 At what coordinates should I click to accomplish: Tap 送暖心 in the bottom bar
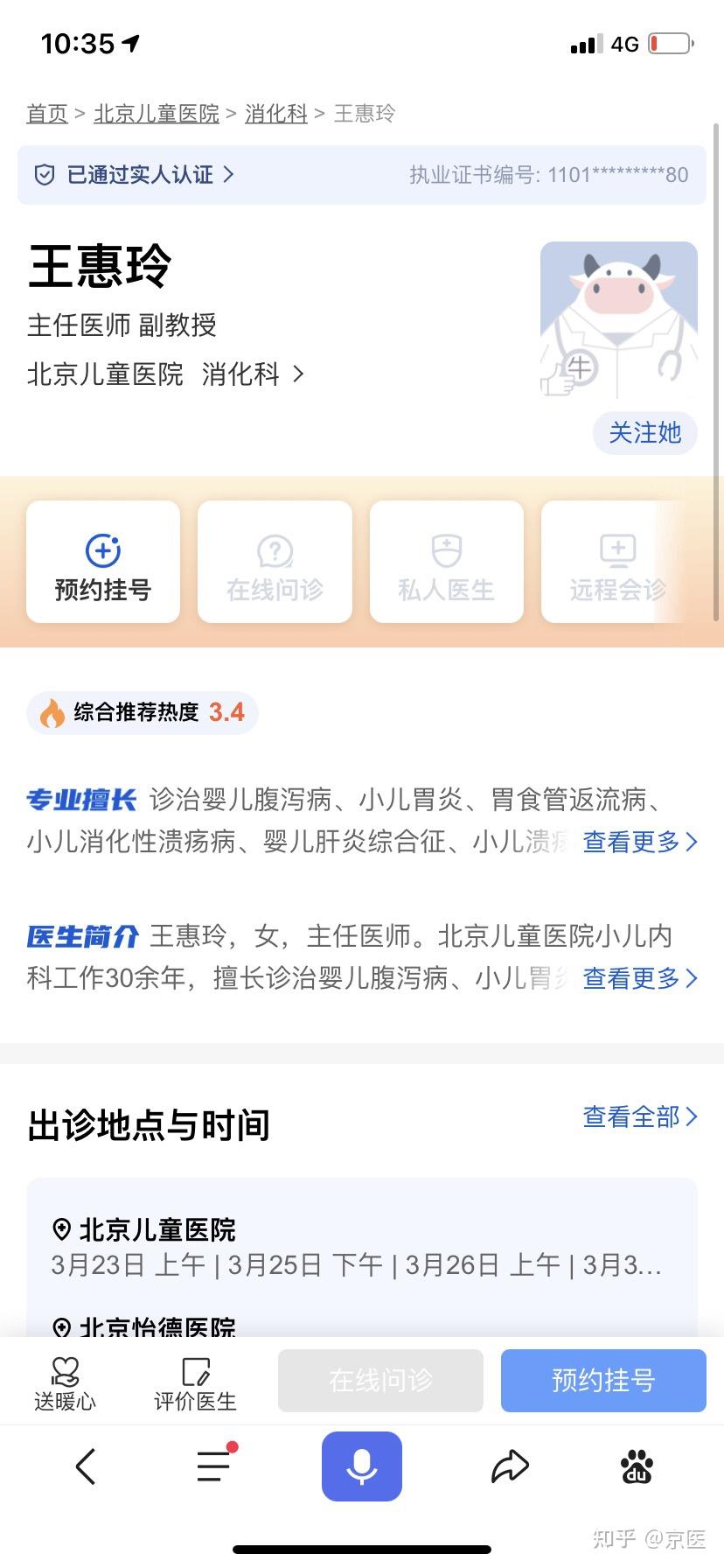click(x=65, y=1382)
